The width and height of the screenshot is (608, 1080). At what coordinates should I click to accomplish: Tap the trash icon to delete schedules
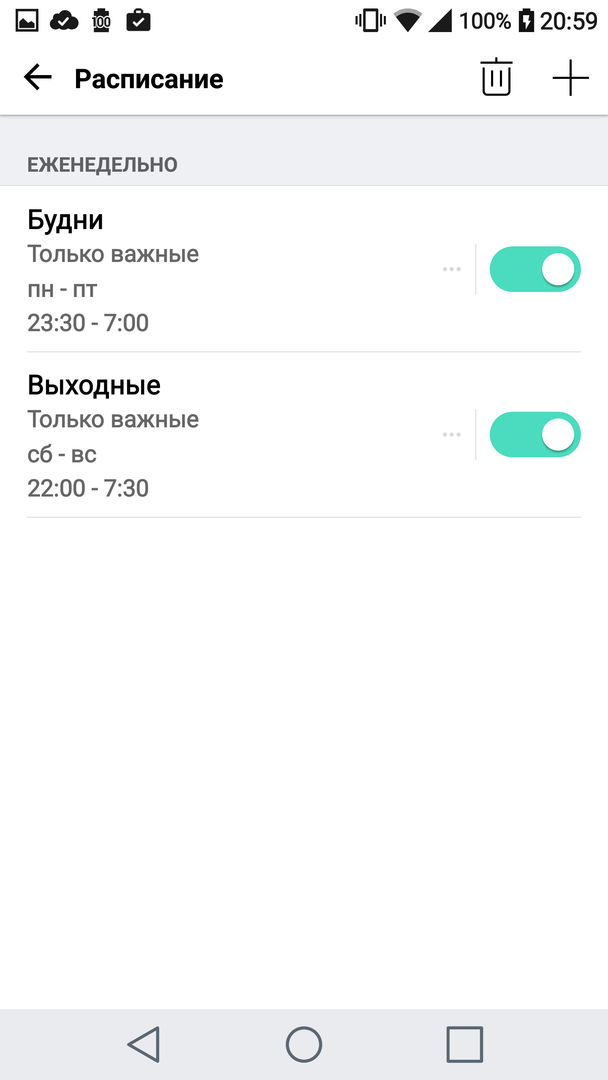496,78
